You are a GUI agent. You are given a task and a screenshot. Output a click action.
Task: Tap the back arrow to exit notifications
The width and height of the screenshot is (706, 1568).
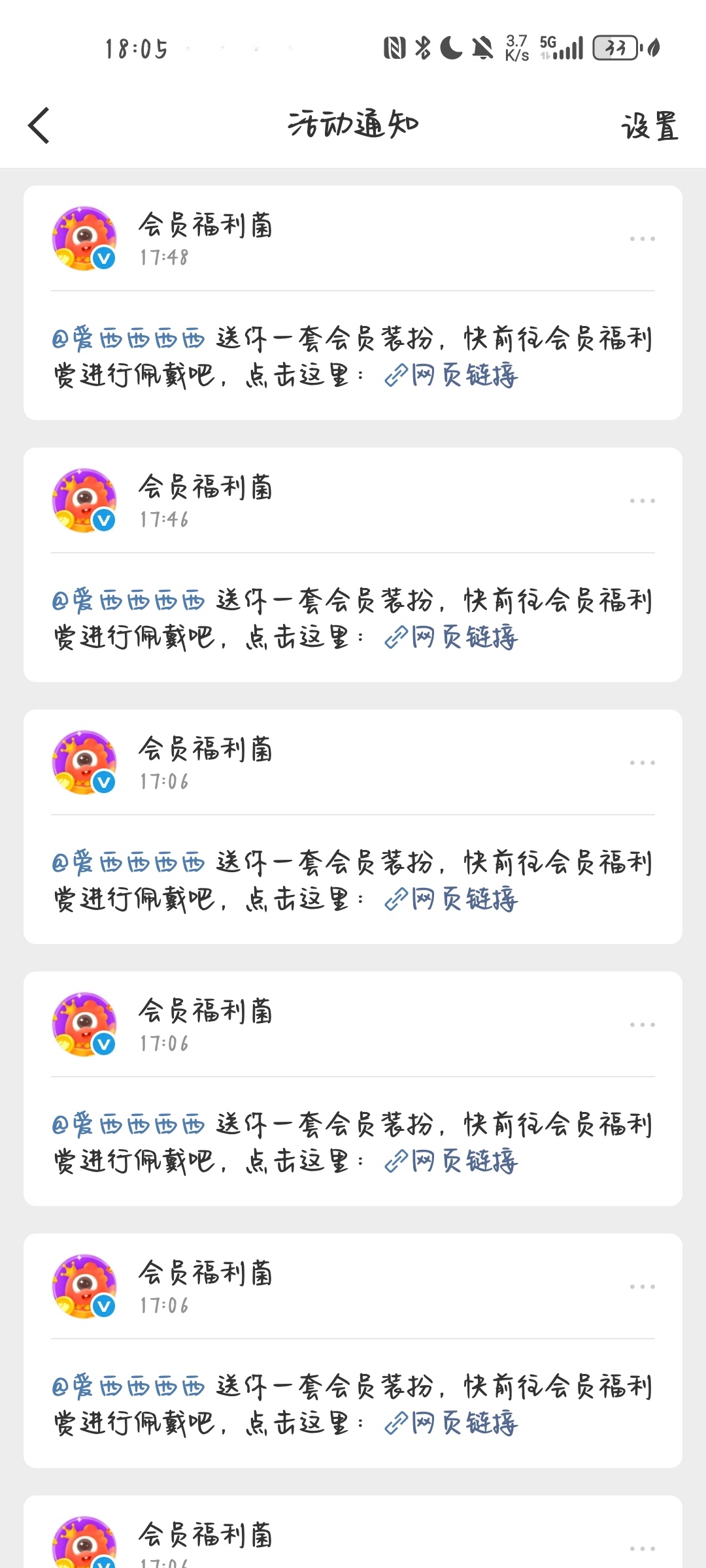[x=39, y=125]
